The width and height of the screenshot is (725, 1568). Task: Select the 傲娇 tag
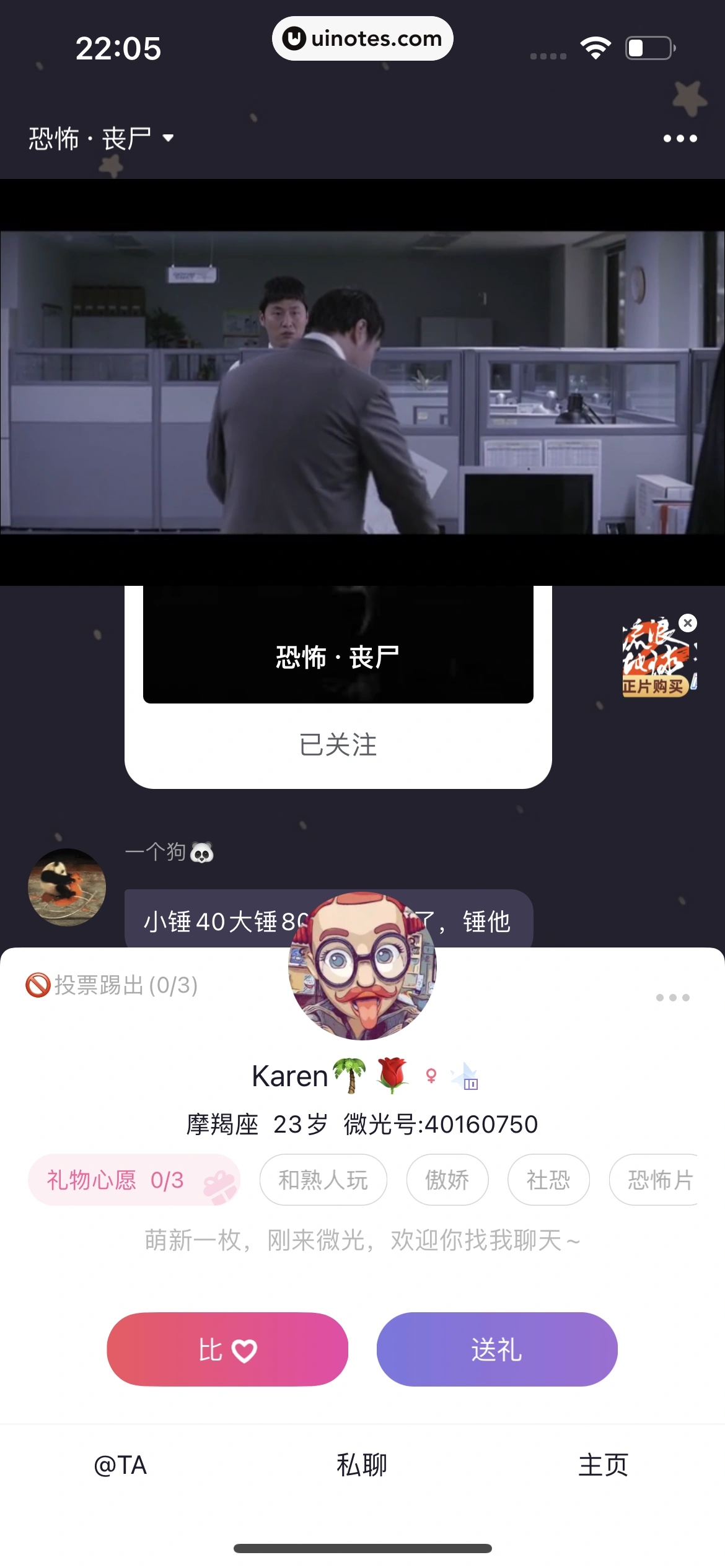pos(447,1180)
